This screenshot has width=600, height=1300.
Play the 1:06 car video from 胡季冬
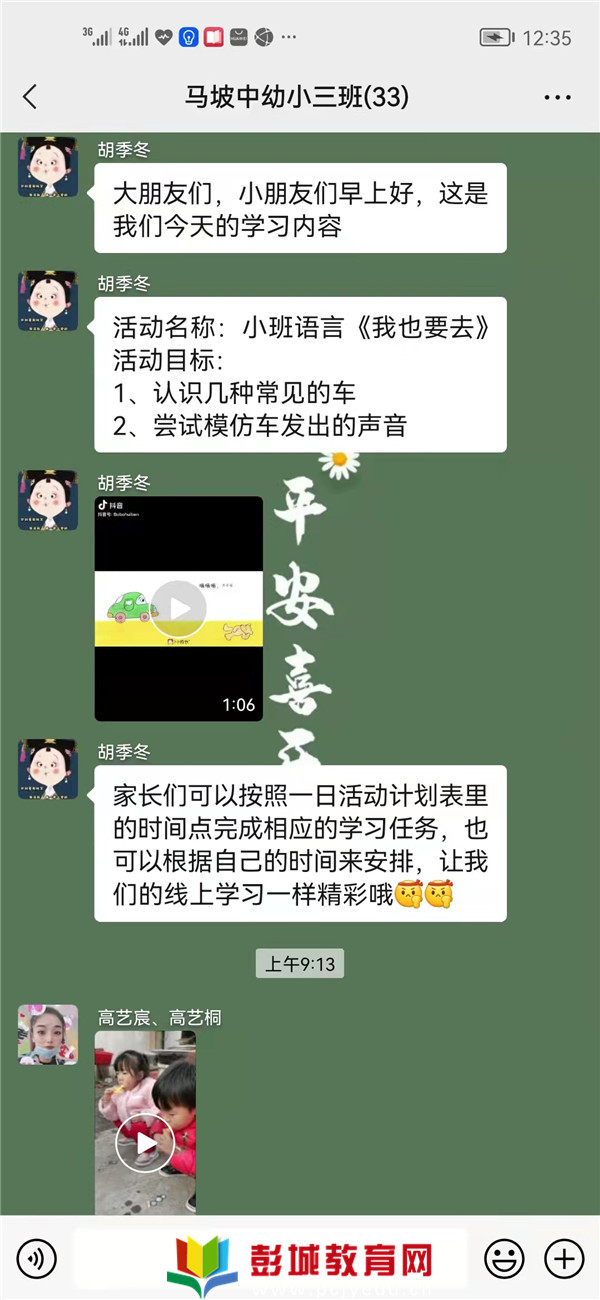pyautogui.click(x=179, y=608)
